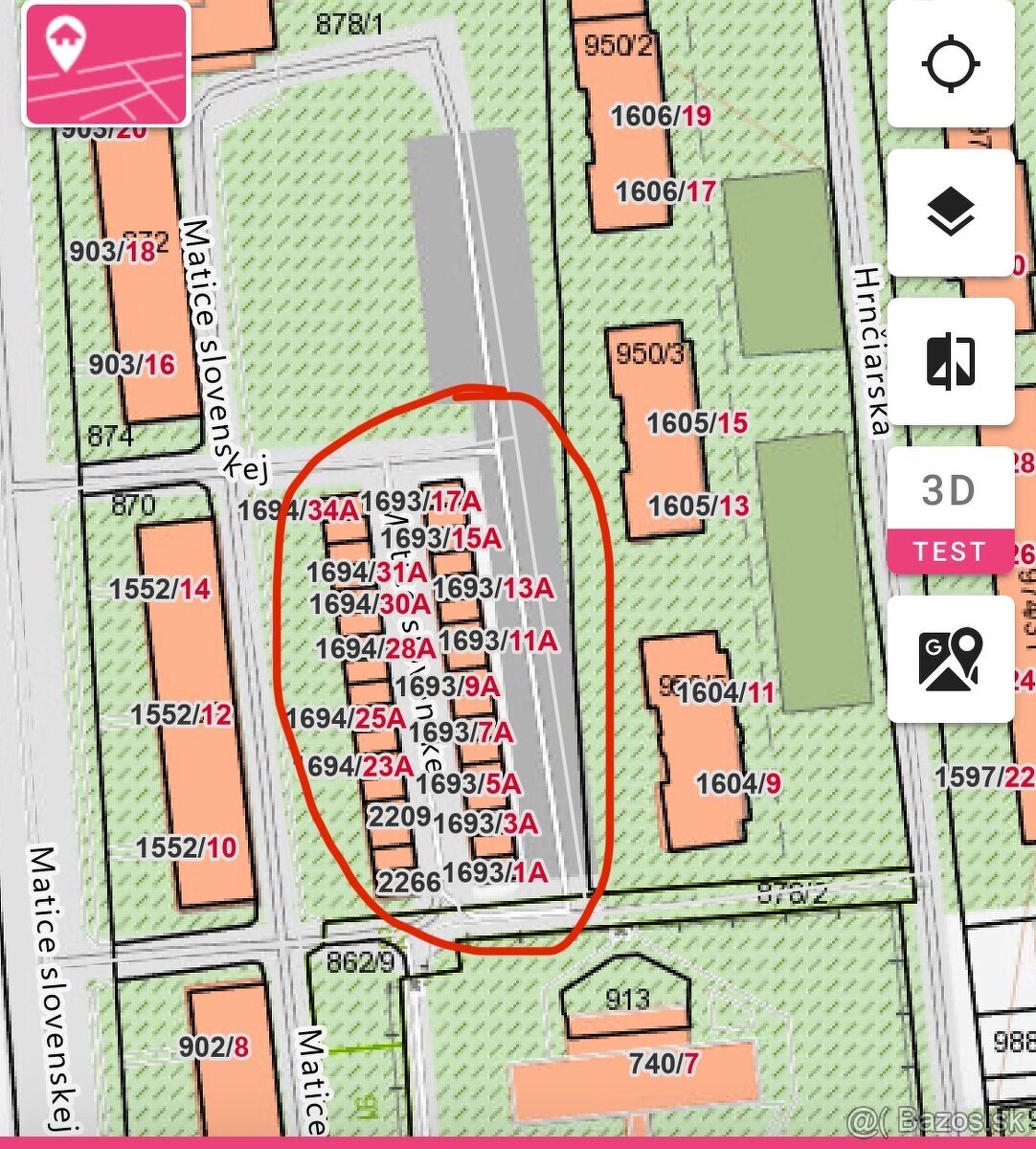
Task: Open this place in Google Maps
Action: [950, 659]
